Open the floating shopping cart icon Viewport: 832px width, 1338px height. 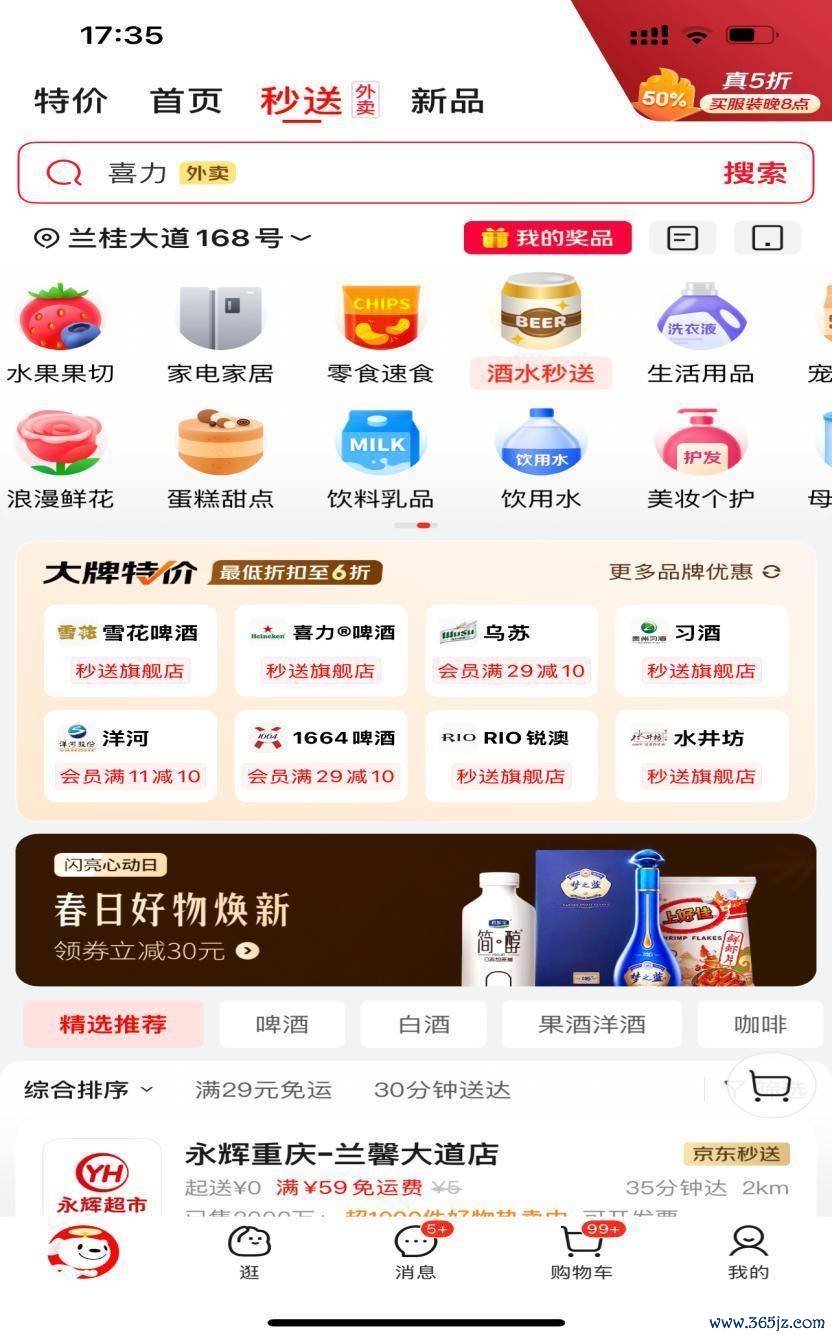click(771, 1087)
